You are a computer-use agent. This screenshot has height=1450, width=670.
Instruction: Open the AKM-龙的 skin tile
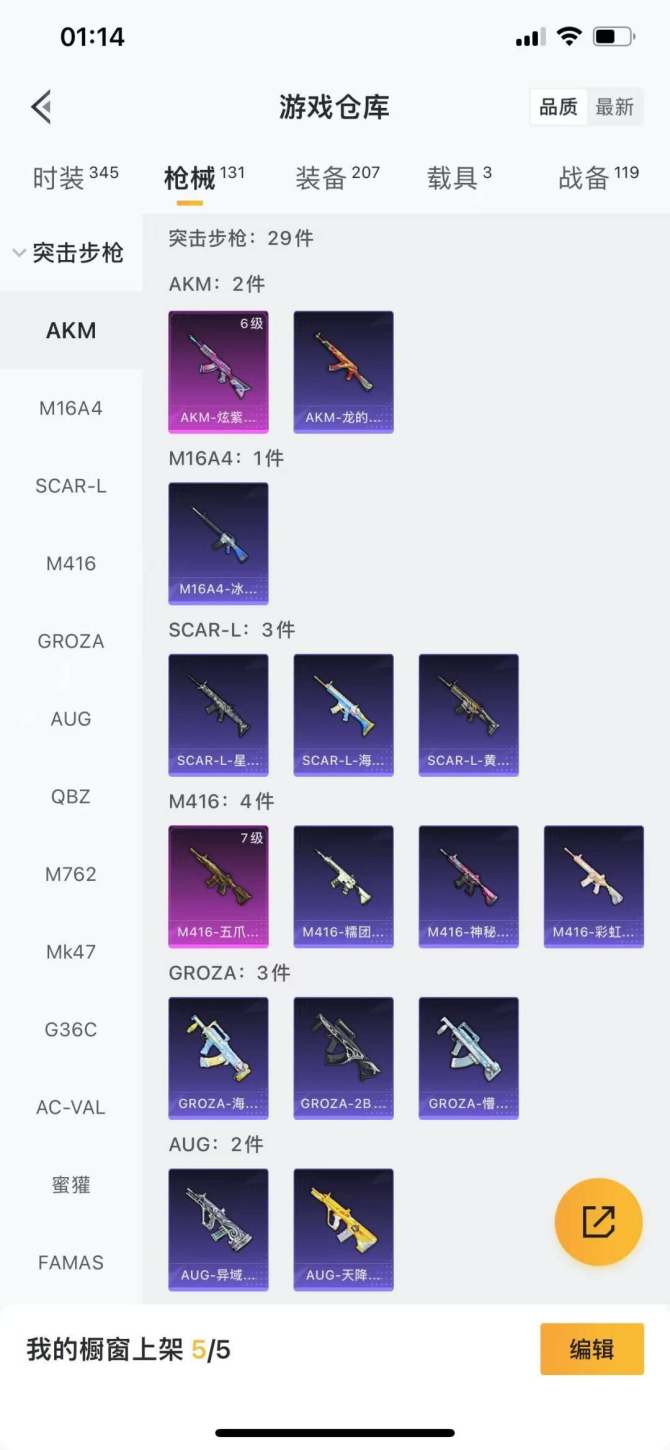coord(343,371)
